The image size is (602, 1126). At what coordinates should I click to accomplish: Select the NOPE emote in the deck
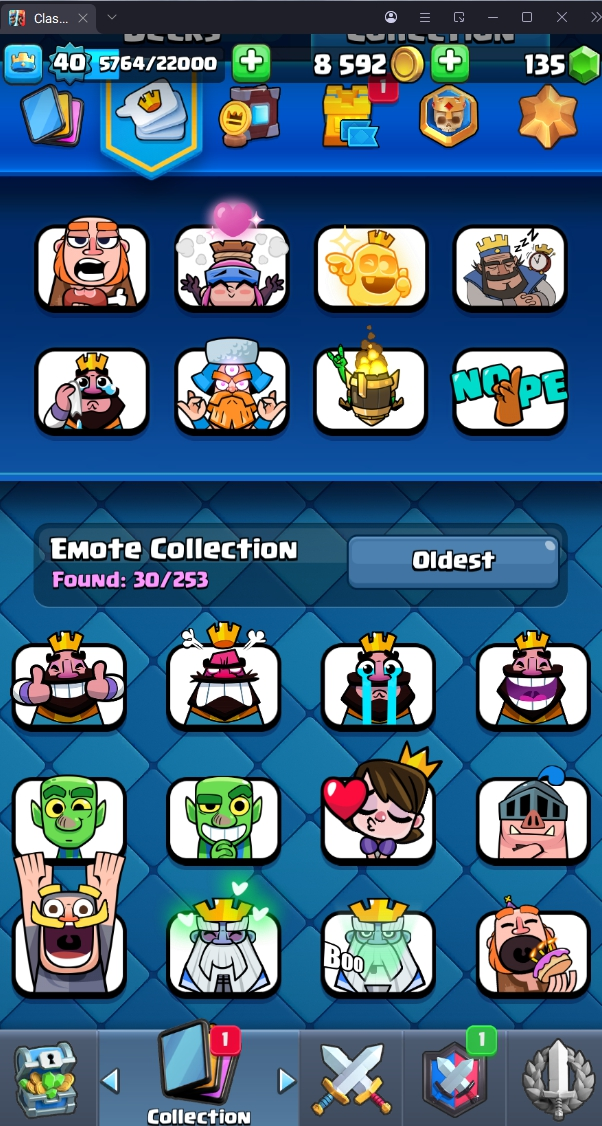(510, 391)
